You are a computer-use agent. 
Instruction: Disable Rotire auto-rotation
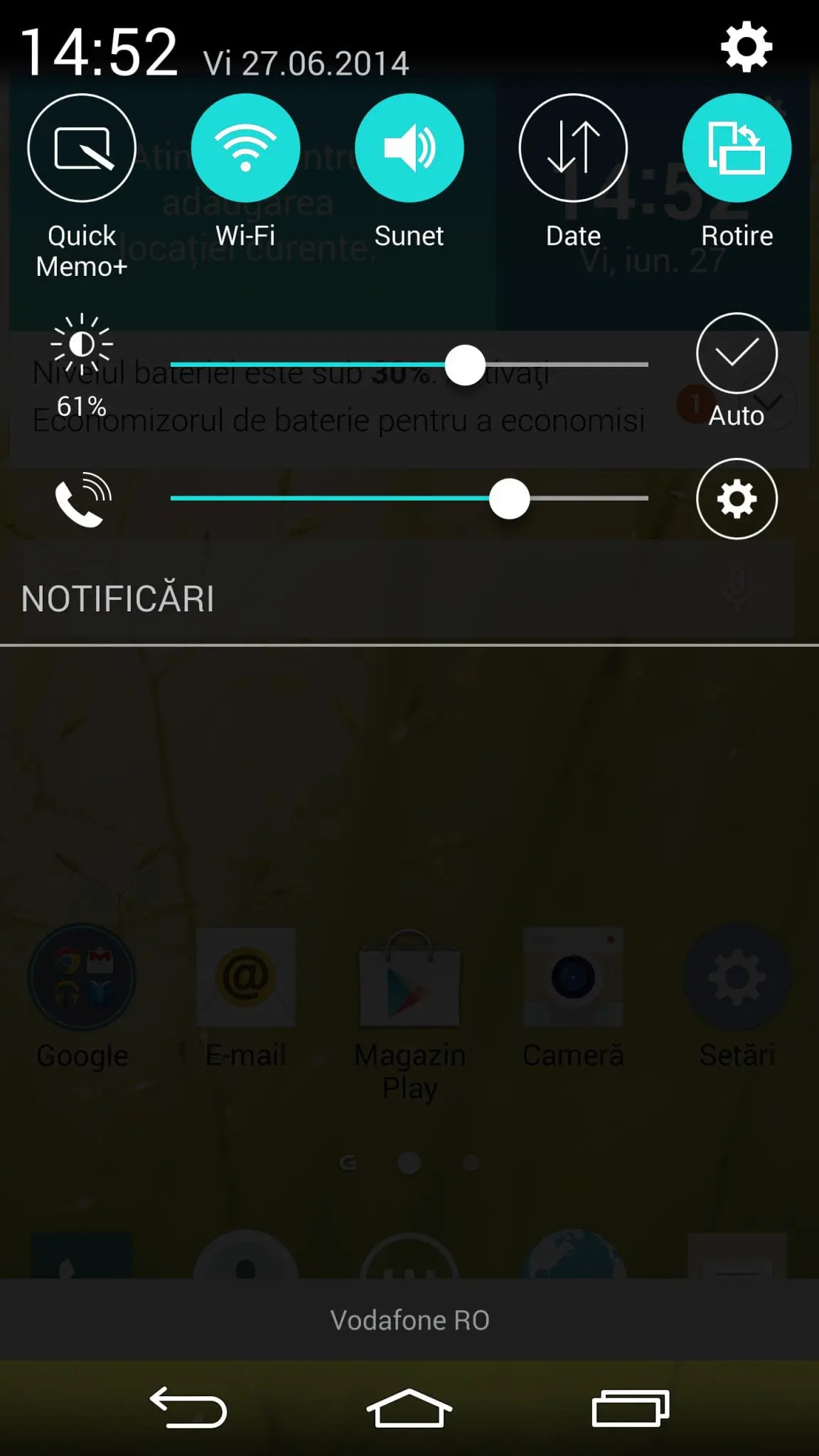click(x=737, y=148)
